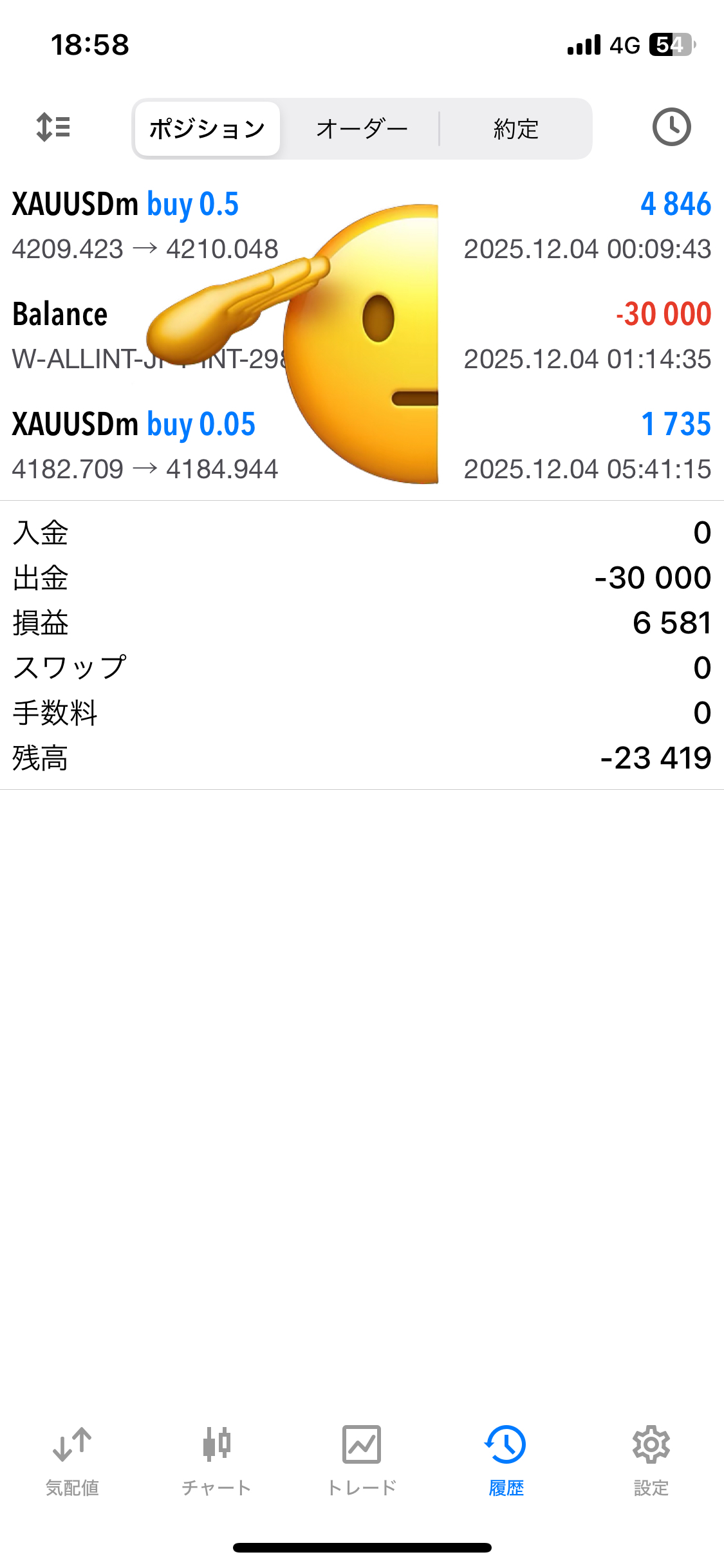Screen dimensions: 724x1568
Task: Switch to the オーダー segment
Action: click(362, 129)
